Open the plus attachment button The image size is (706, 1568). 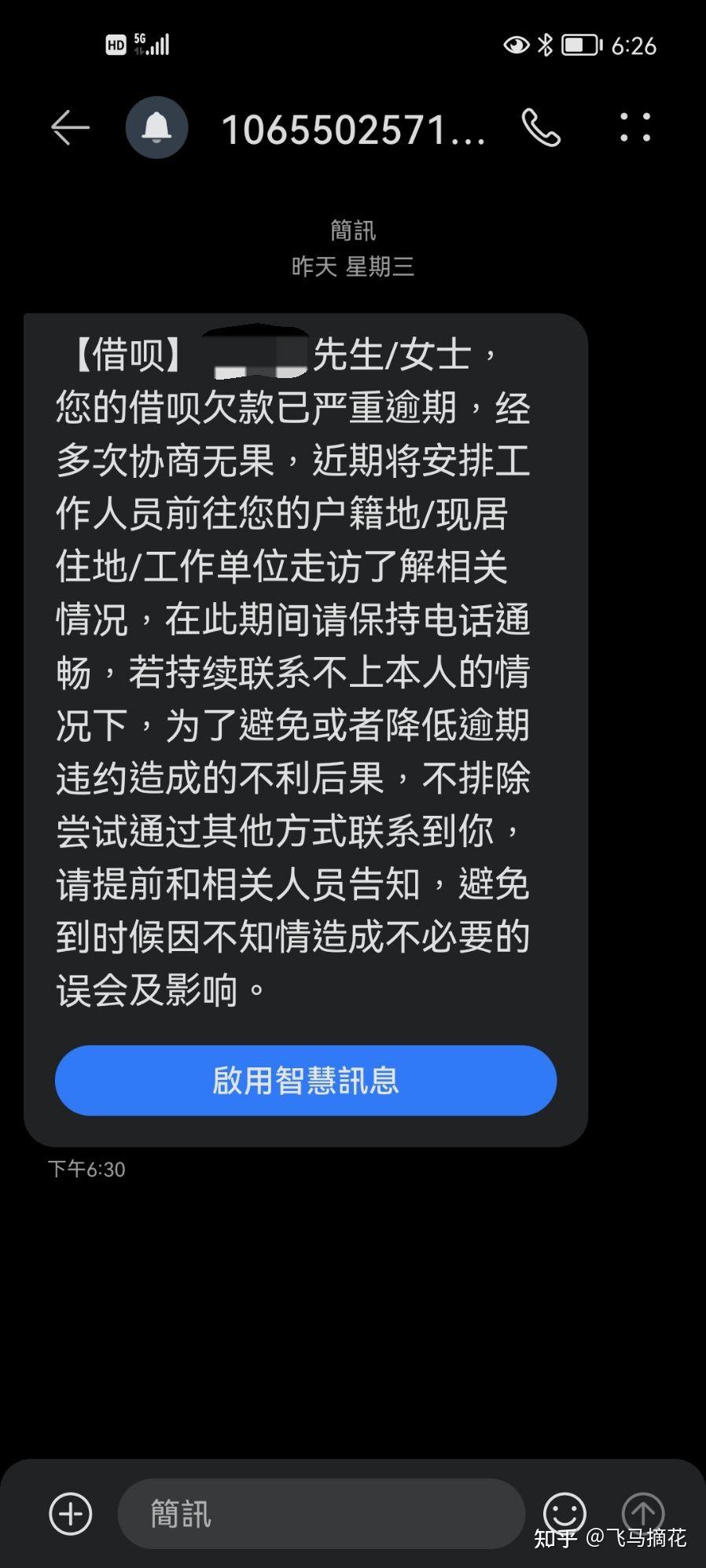71,1513
